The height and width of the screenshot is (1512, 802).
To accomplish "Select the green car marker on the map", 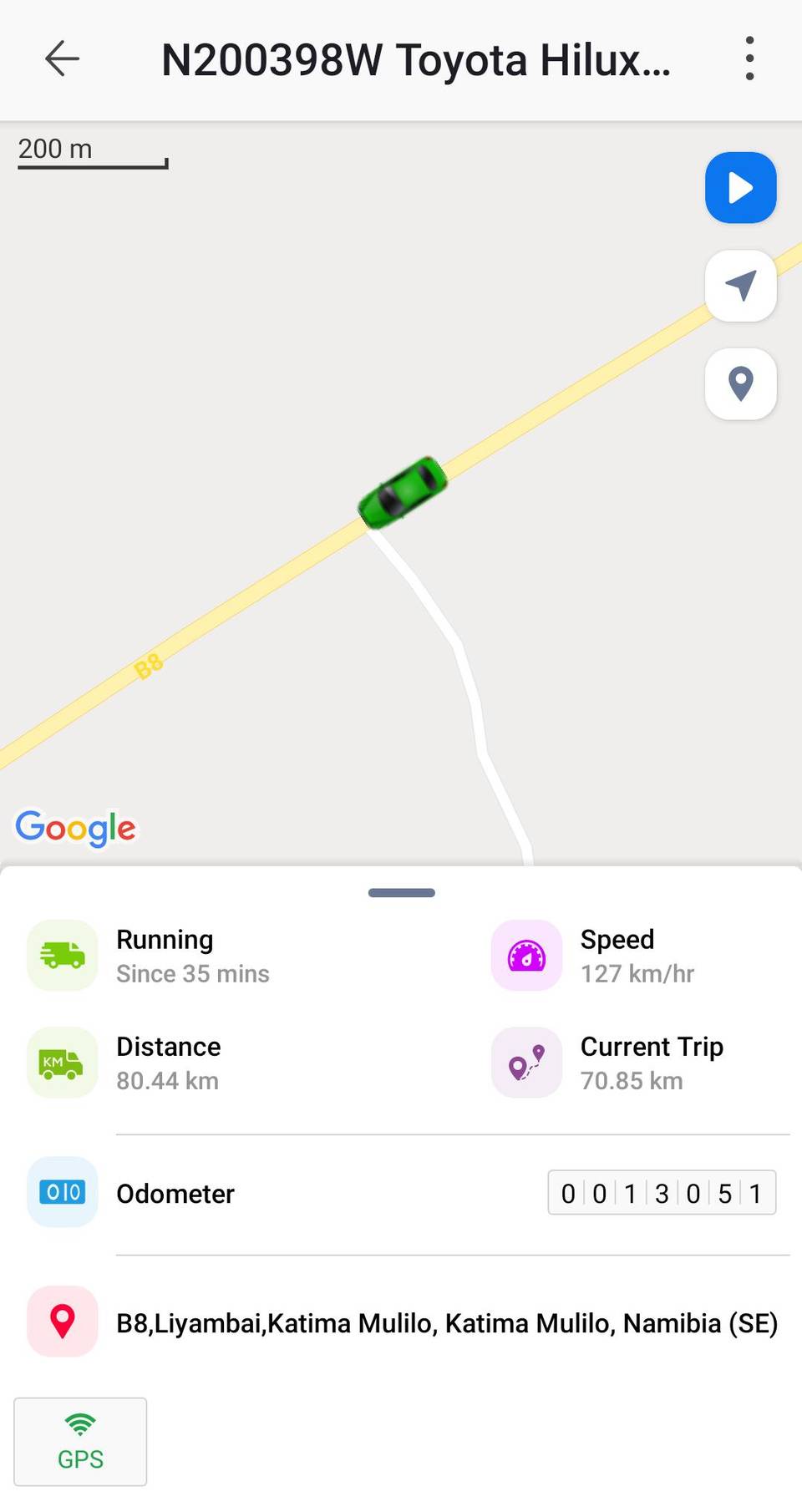I will click(x=403, y=492).
